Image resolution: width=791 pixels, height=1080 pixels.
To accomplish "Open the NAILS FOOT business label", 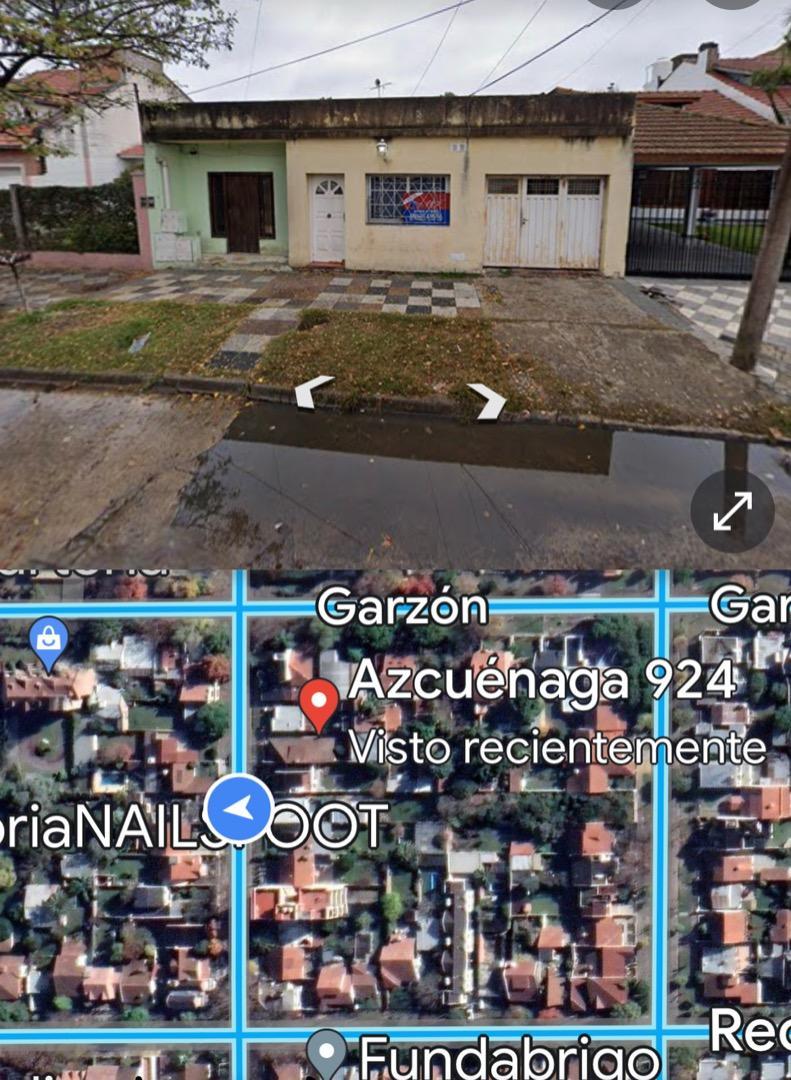I will (x=190, y=826).
